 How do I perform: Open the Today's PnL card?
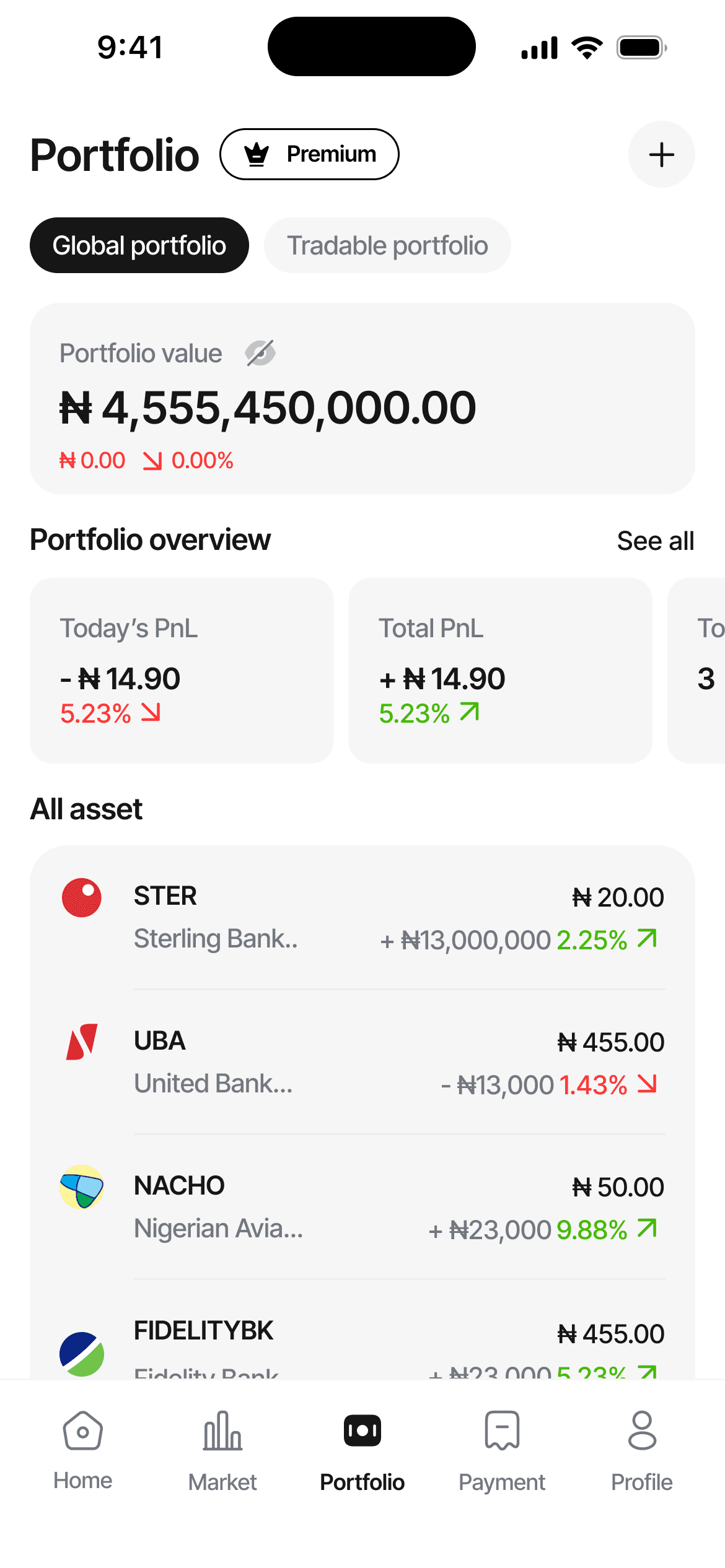point(182,670)
